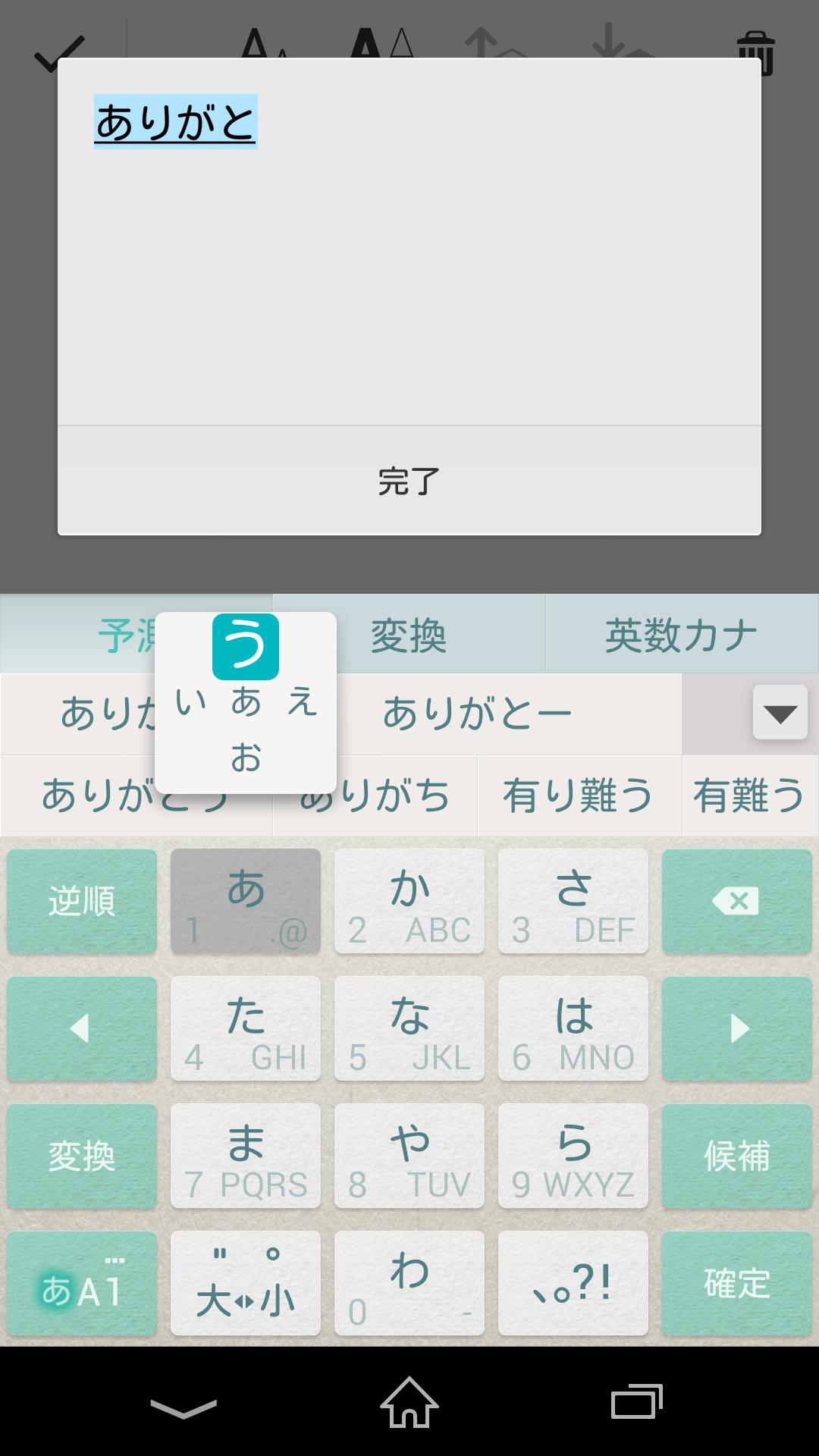Tap the 逆順 key
The image size is (819, 1456).
pos(82,901)
